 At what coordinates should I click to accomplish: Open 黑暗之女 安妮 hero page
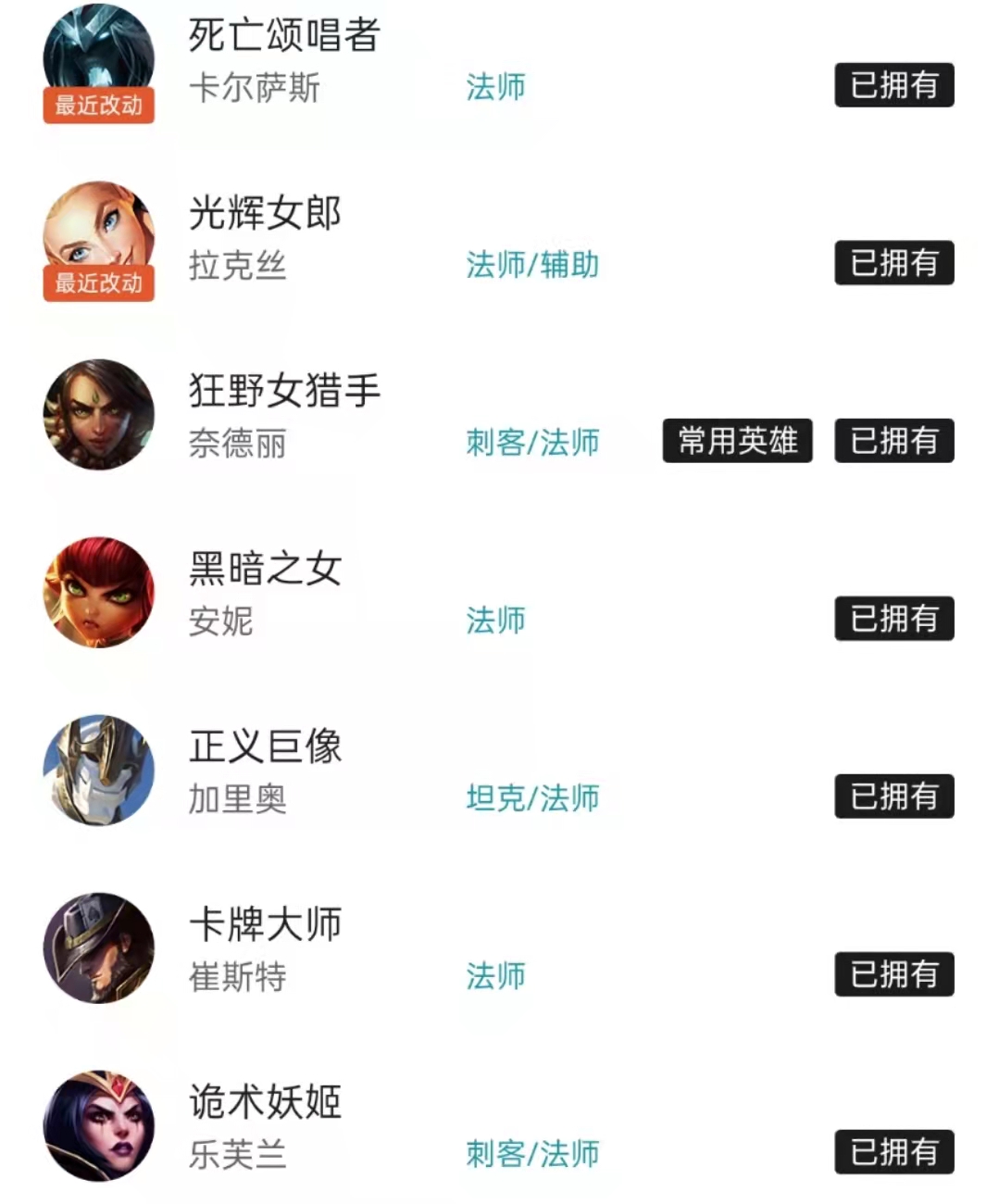265,594
